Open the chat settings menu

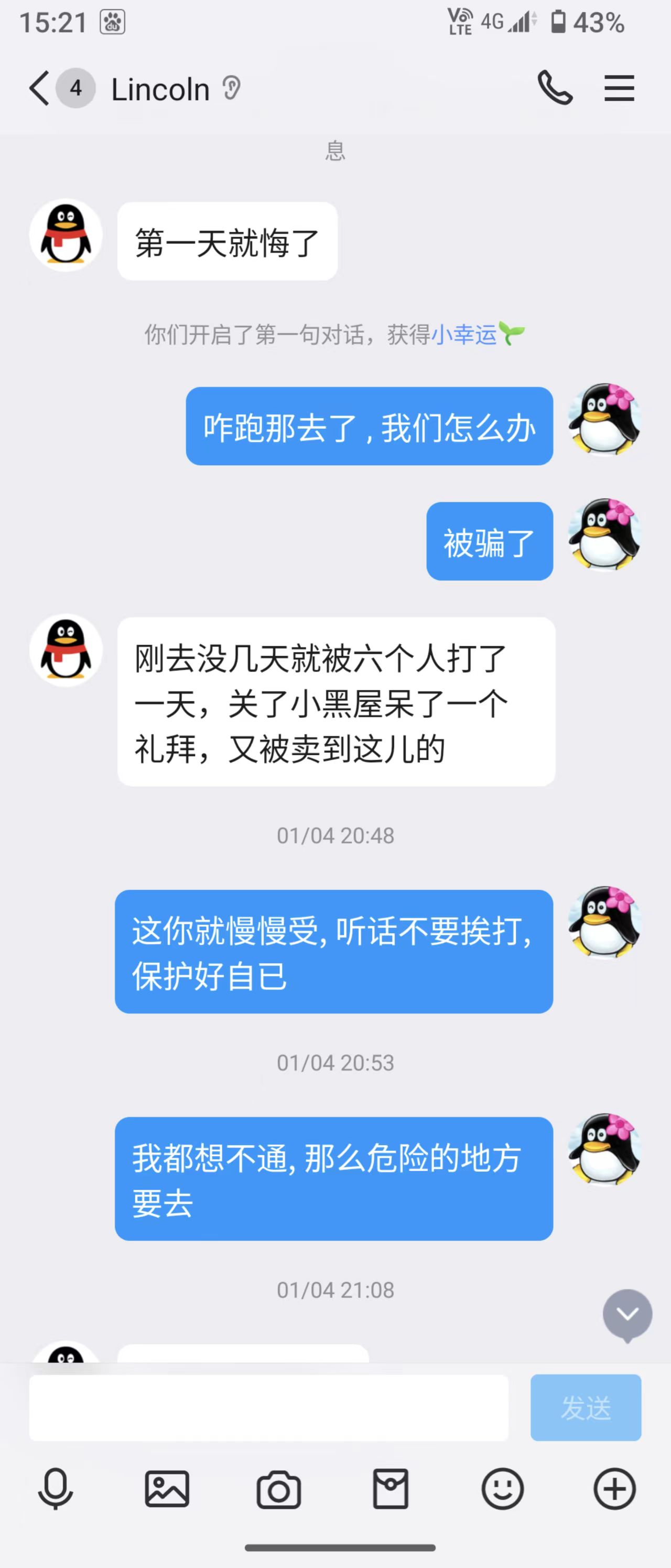[x=619, y=89]
